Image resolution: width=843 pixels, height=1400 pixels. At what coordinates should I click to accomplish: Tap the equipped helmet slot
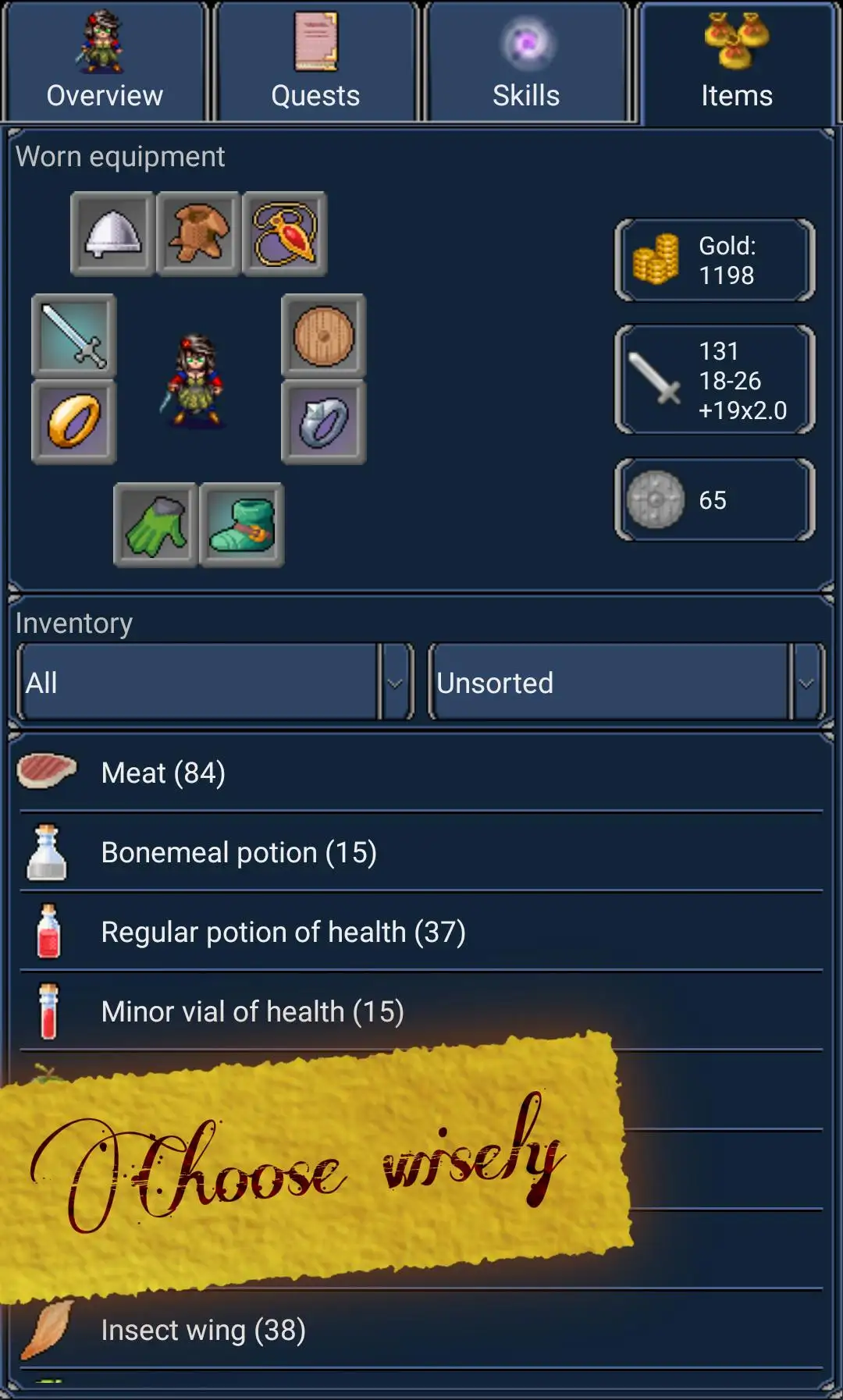tap(112, 233)
